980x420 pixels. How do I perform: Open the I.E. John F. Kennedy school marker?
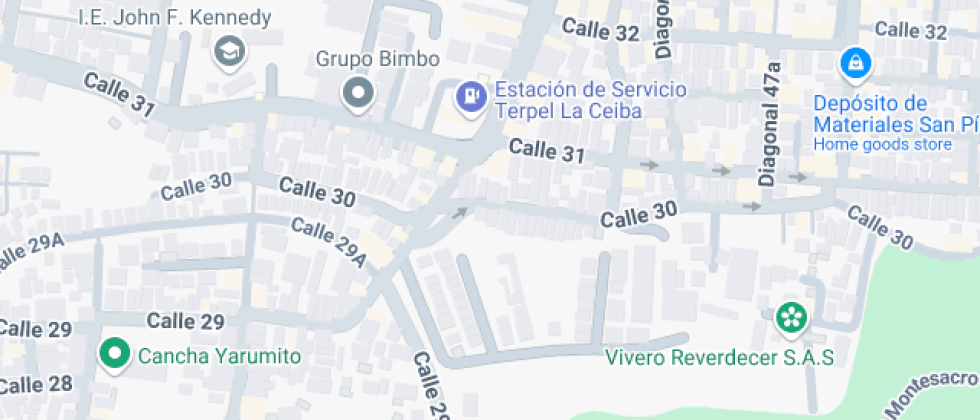(229, 52)
